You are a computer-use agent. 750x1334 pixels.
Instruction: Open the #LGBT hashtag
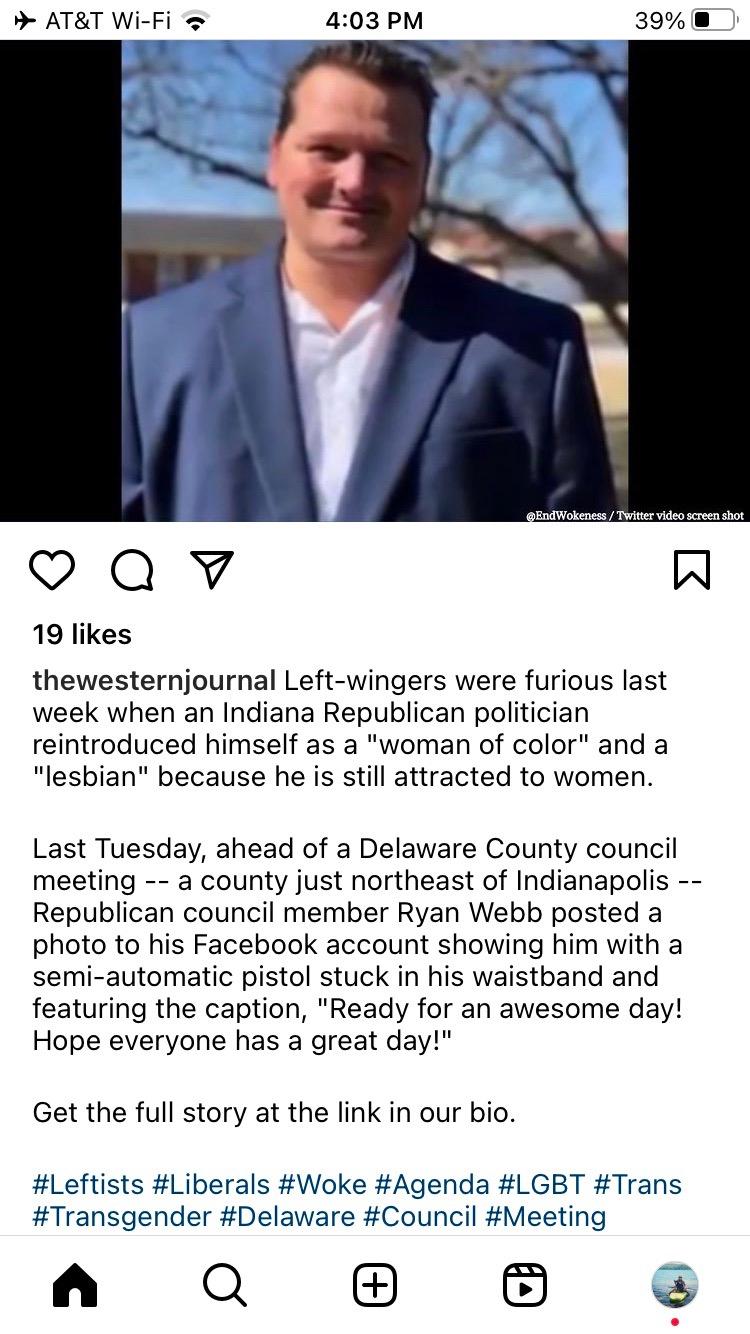[x=541, y=1185]
